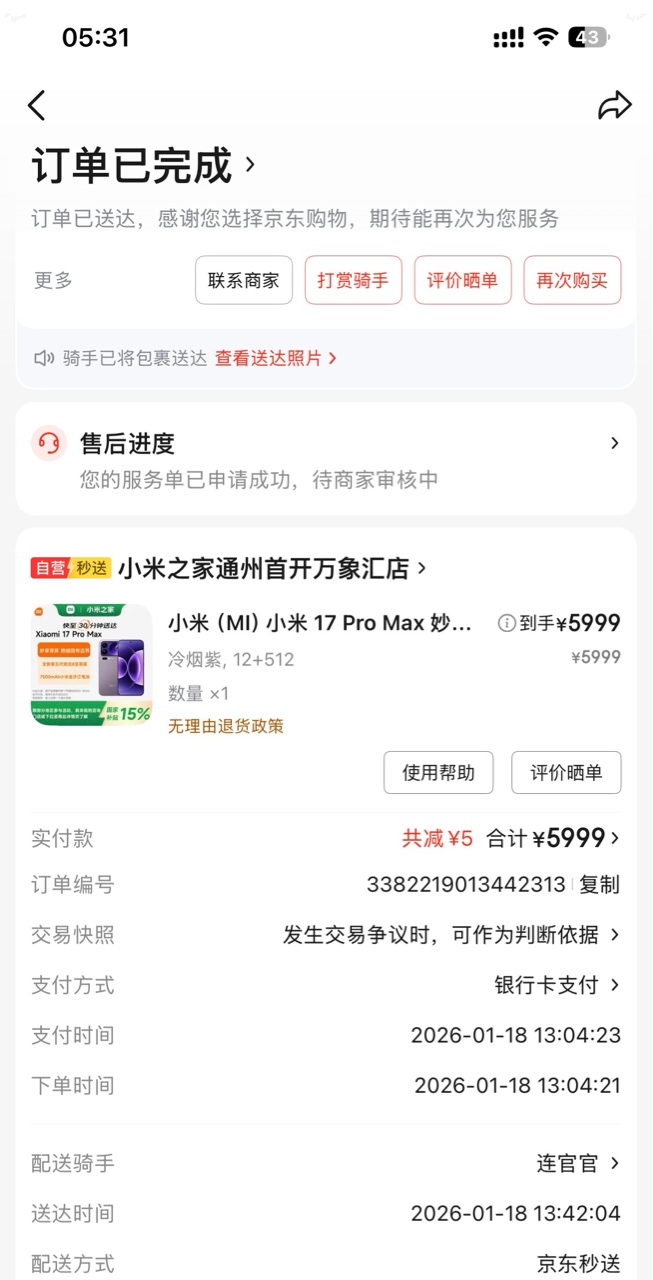Visit the 小米之家通州首开万象汇店 store page
The image size is (653, 1280).
272,568
